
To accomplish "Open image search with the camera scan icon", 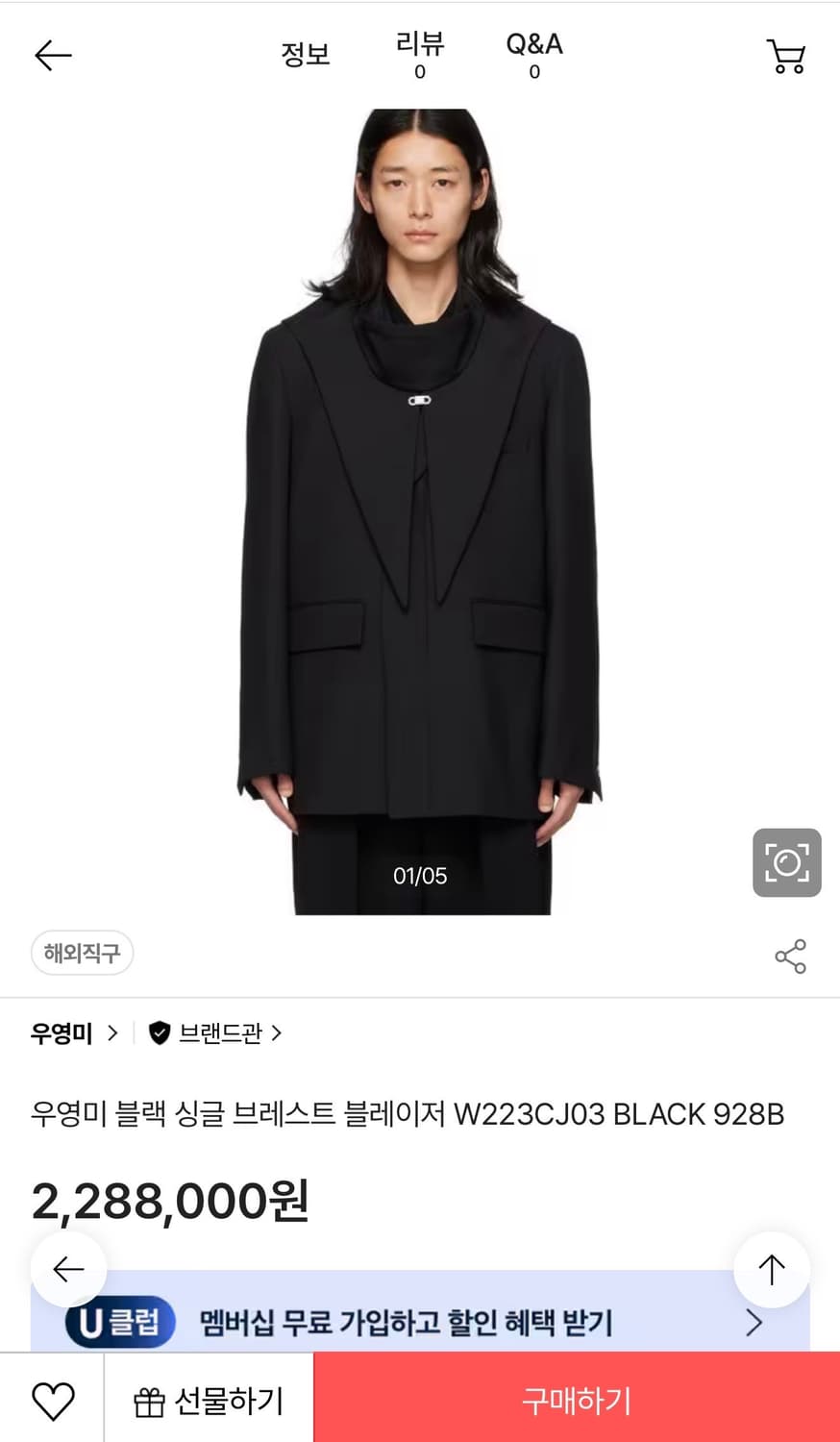I will point(786,862).
